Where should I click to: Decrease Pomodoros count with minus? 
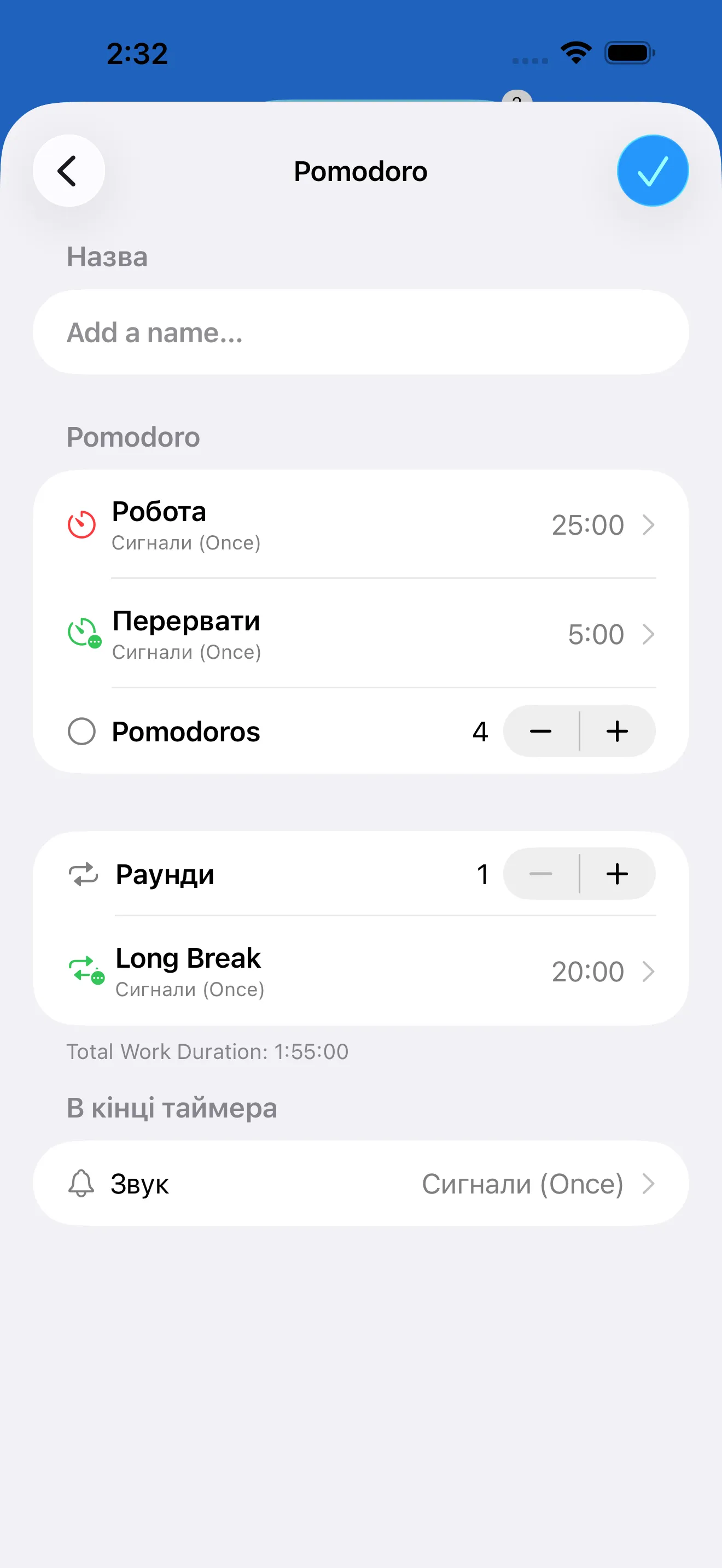[x=540, y=732]
